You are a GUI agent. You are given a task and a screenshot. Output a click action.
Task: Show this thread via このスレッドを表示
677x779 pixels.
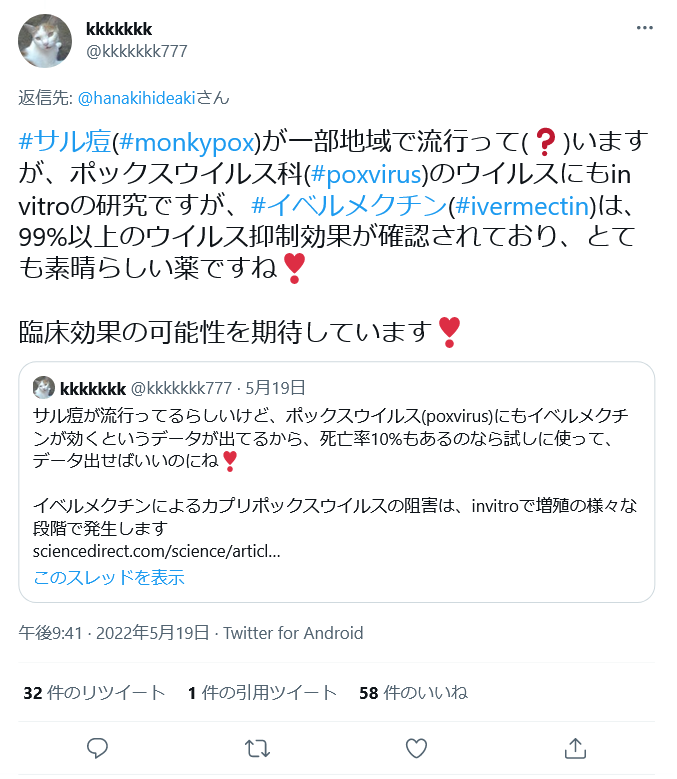pos(109,577)
